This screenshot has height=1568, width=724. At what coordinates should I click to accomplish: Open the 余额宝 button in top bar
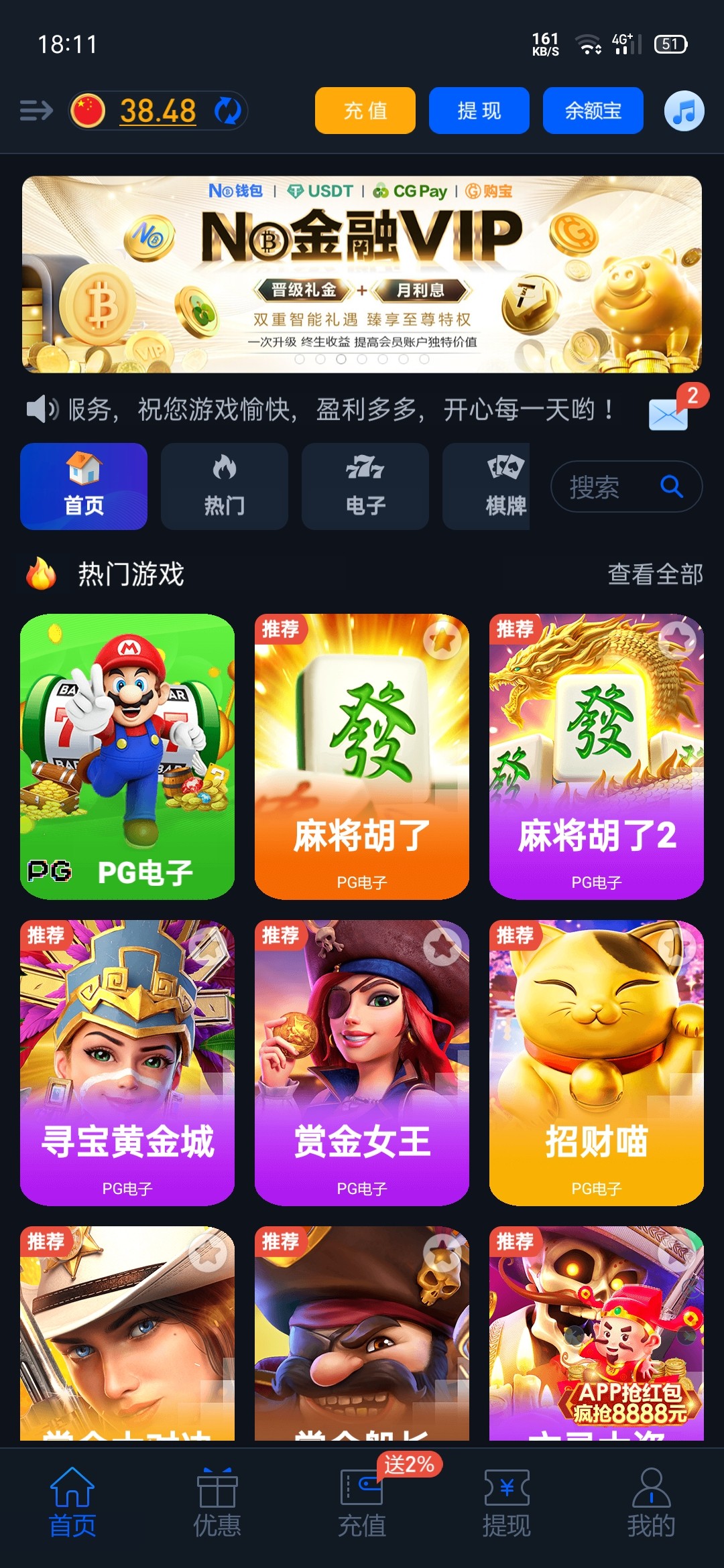point(593,111)
